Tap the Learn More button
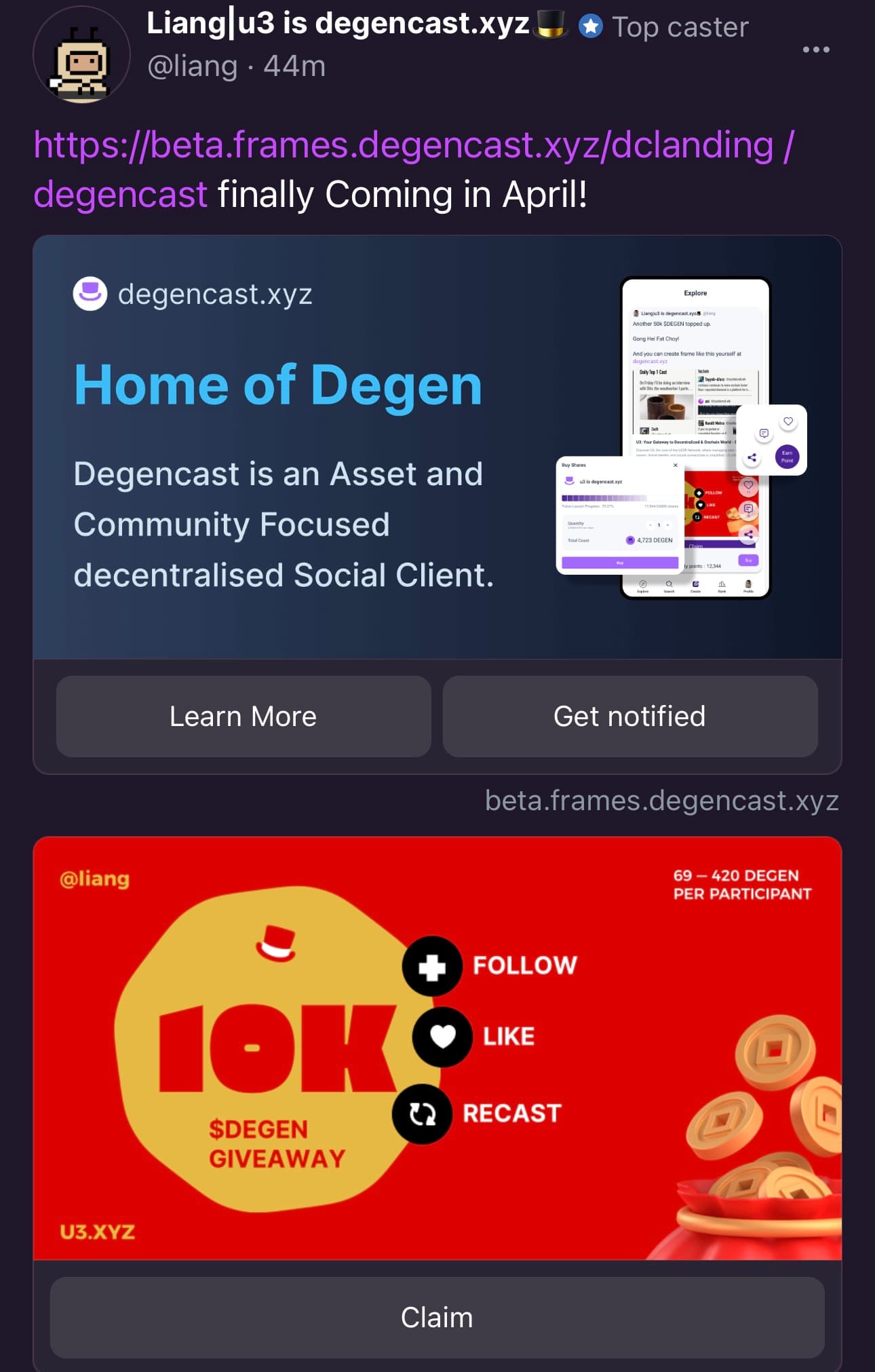Screen dimensions: 875x1372 tap(244, 717)
